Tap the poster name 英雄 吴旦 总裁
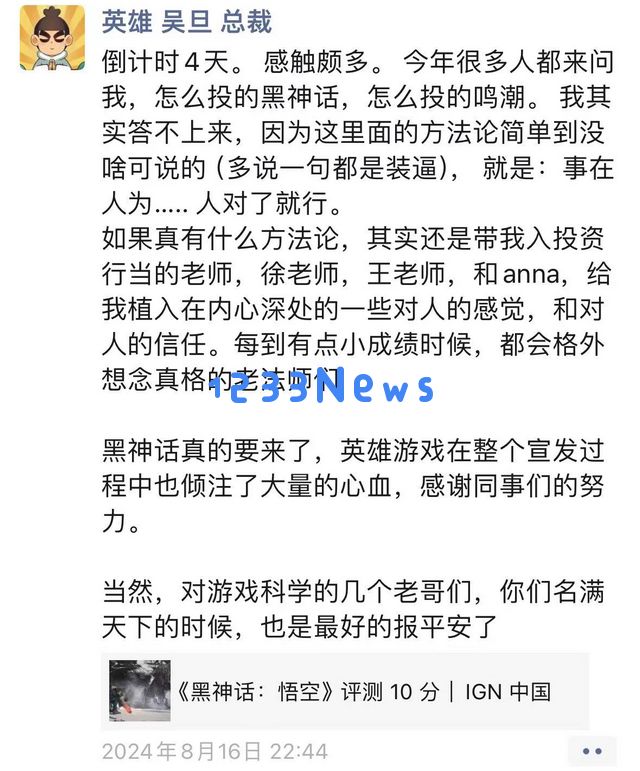Image resolution: width=640 pixels, height=771 pixels. (x=186, y=21)
